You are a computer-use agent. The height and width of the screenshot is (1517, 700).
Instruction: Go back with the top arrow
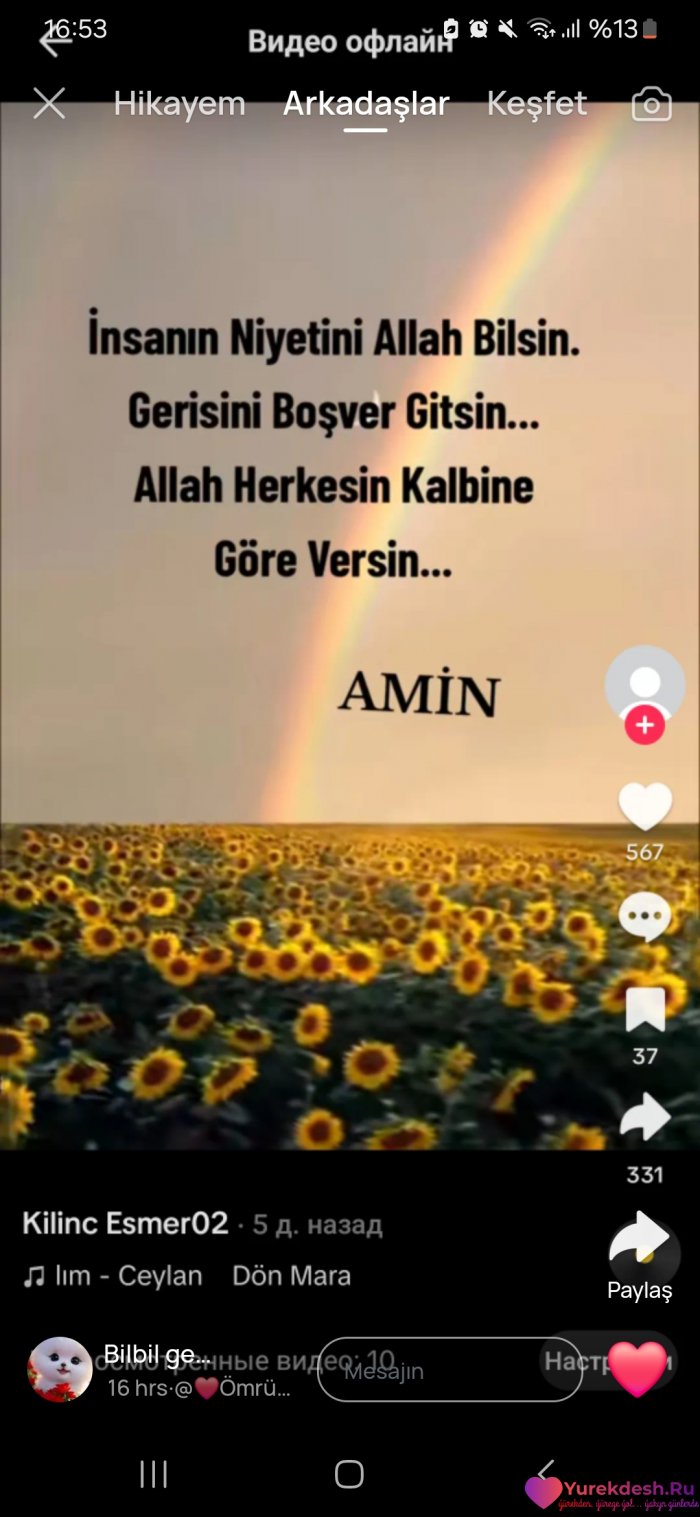53,41
